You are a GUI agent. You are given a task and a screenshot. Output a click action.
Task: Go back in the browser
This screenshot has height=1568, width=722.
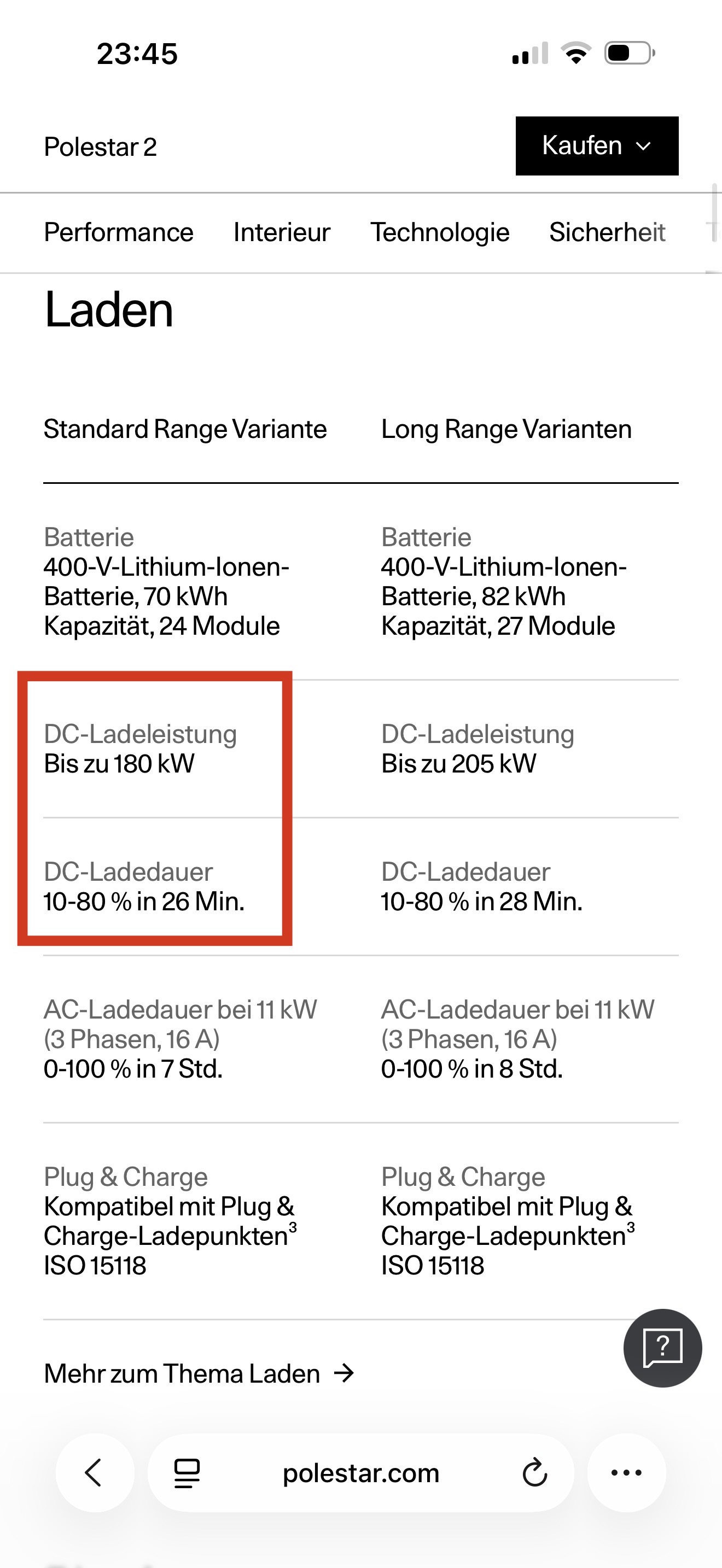95,1473
